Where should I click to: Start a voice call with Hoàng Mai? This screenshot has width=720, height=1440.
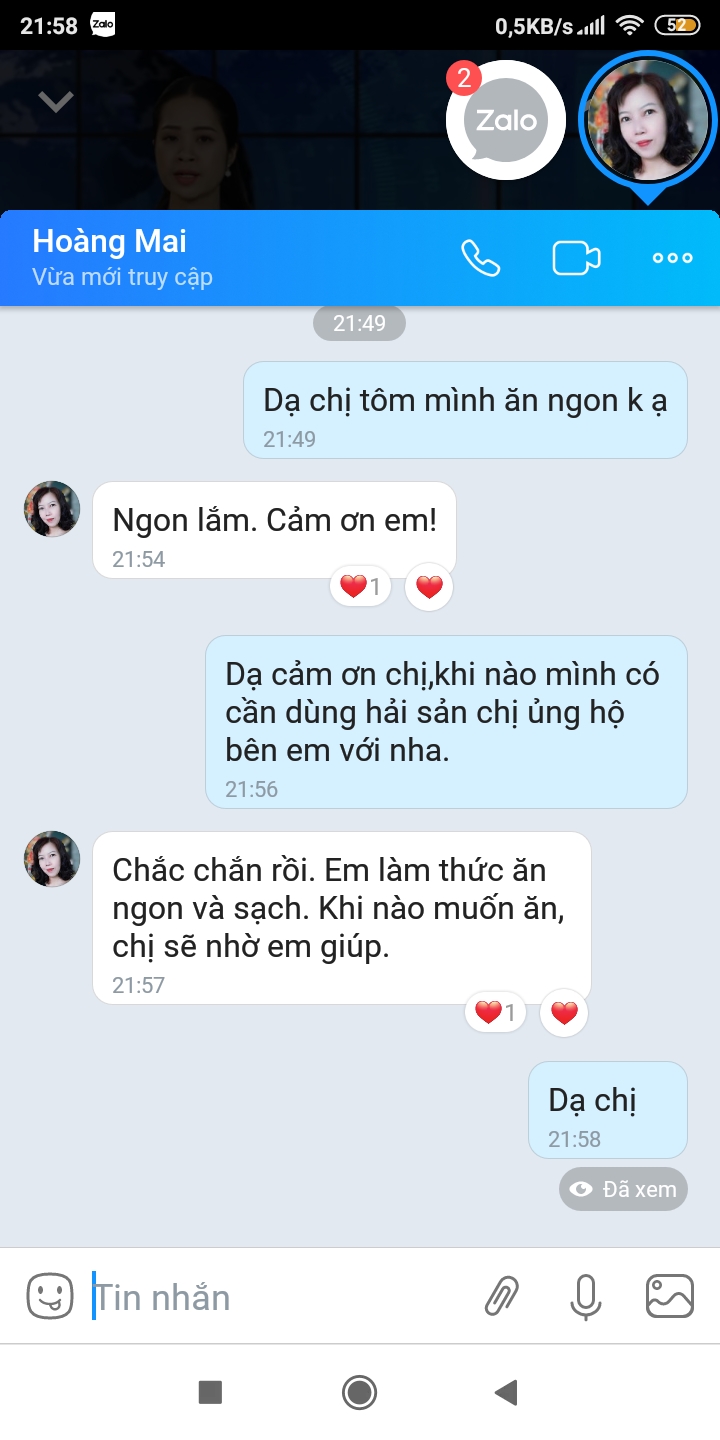480,258
